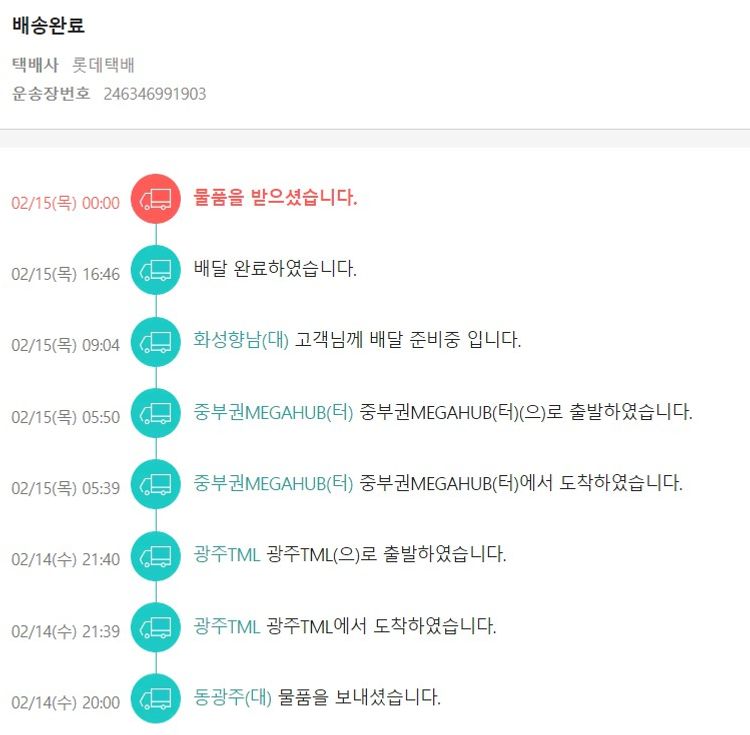View 광주TML link in the 21:39 entry
Viewport: 750px width, 735px height.
227,627
